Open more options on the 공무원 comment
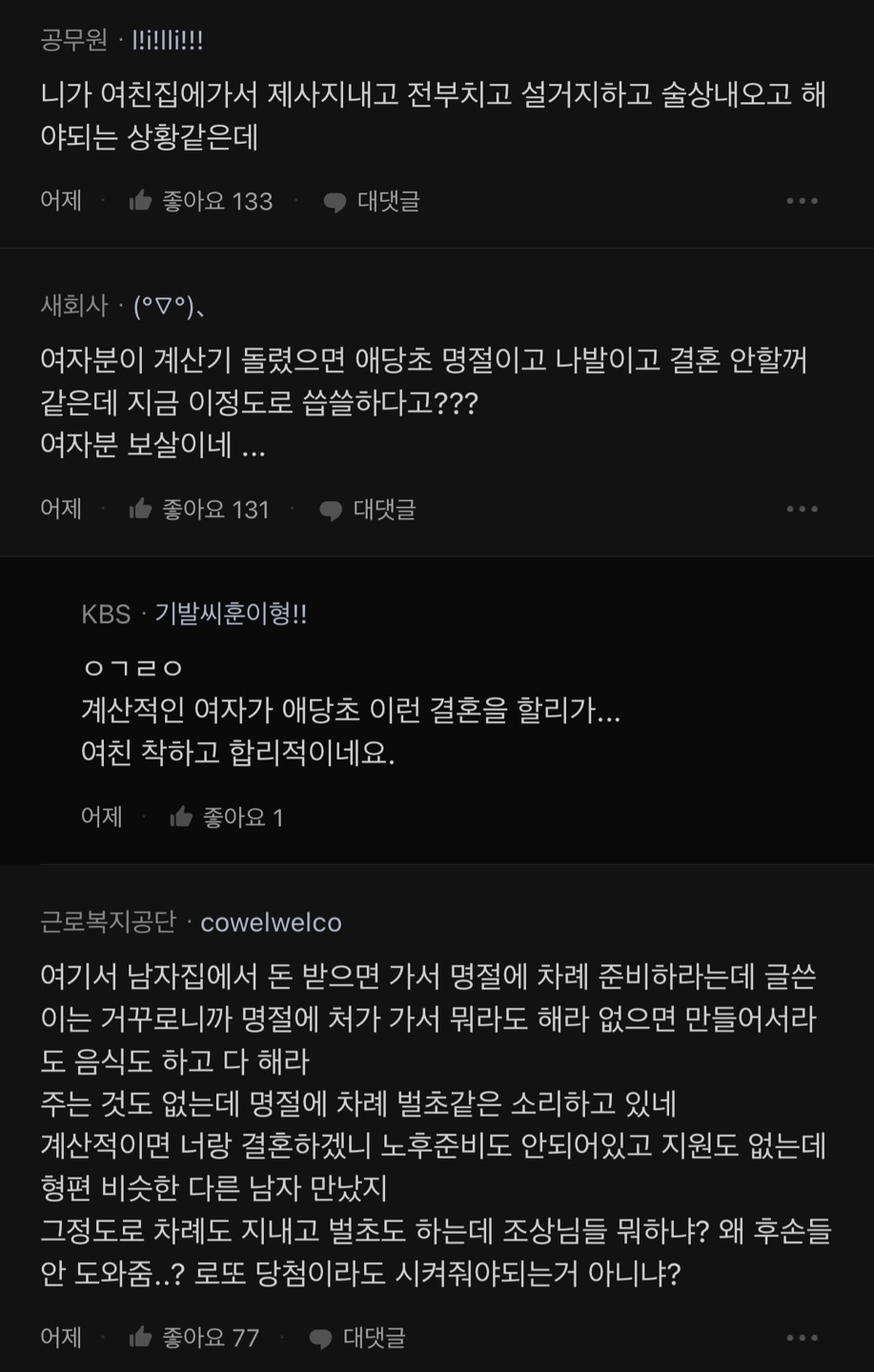Viewport: 874px width, 1372px height. tap(802, 201)
